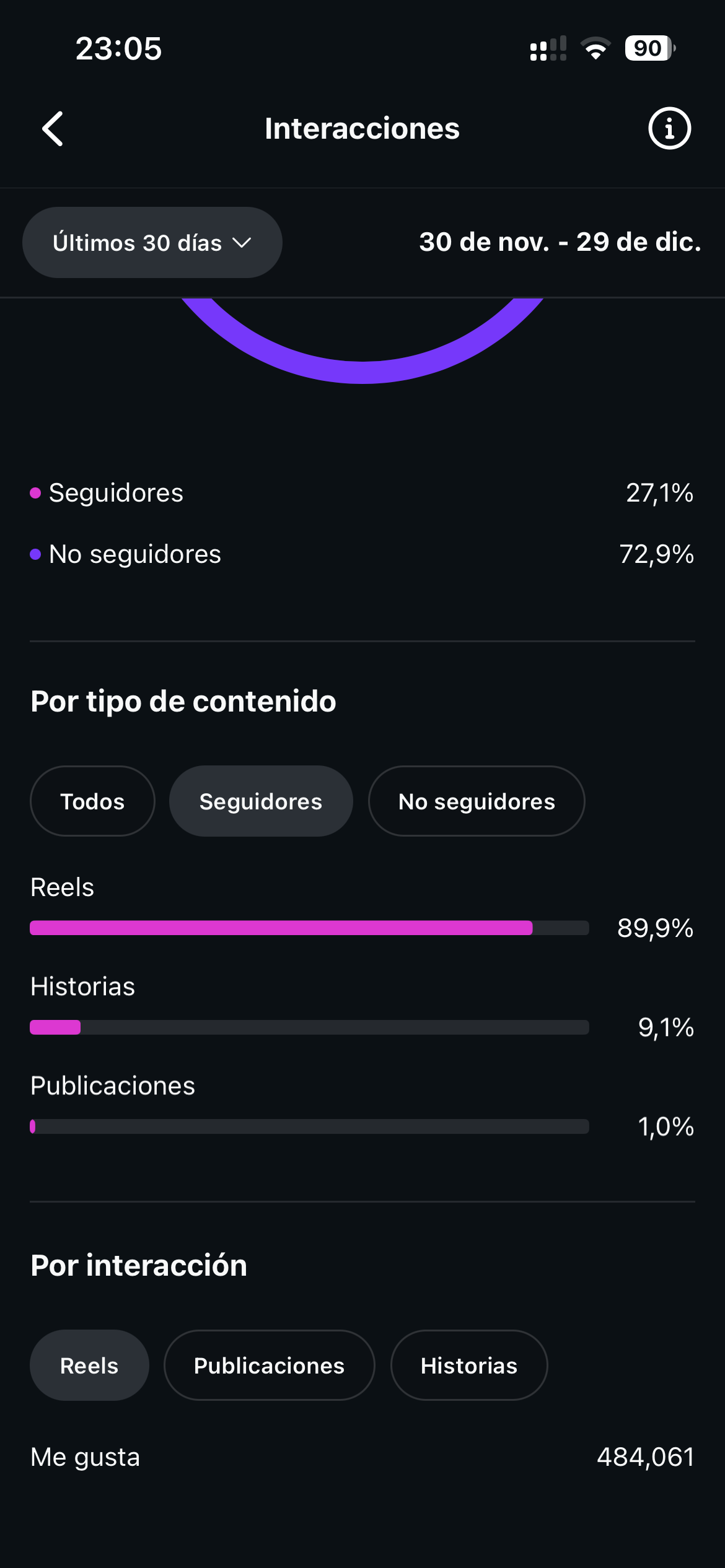Image resolution: width=725 pixels, height=1568 pixels.
Task: Select the Todos content filter
Action: pyautogui.click(x=92, y=801)
